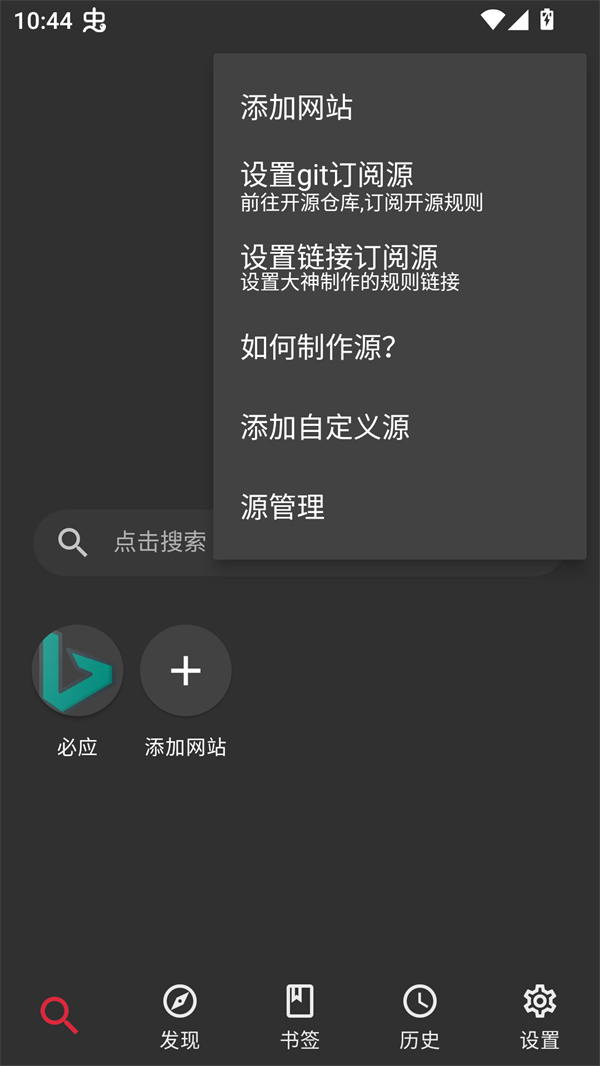This screenshot has width=600, height=1066.
Task: Select 添加自定义源 option
Action: (398, 427)
